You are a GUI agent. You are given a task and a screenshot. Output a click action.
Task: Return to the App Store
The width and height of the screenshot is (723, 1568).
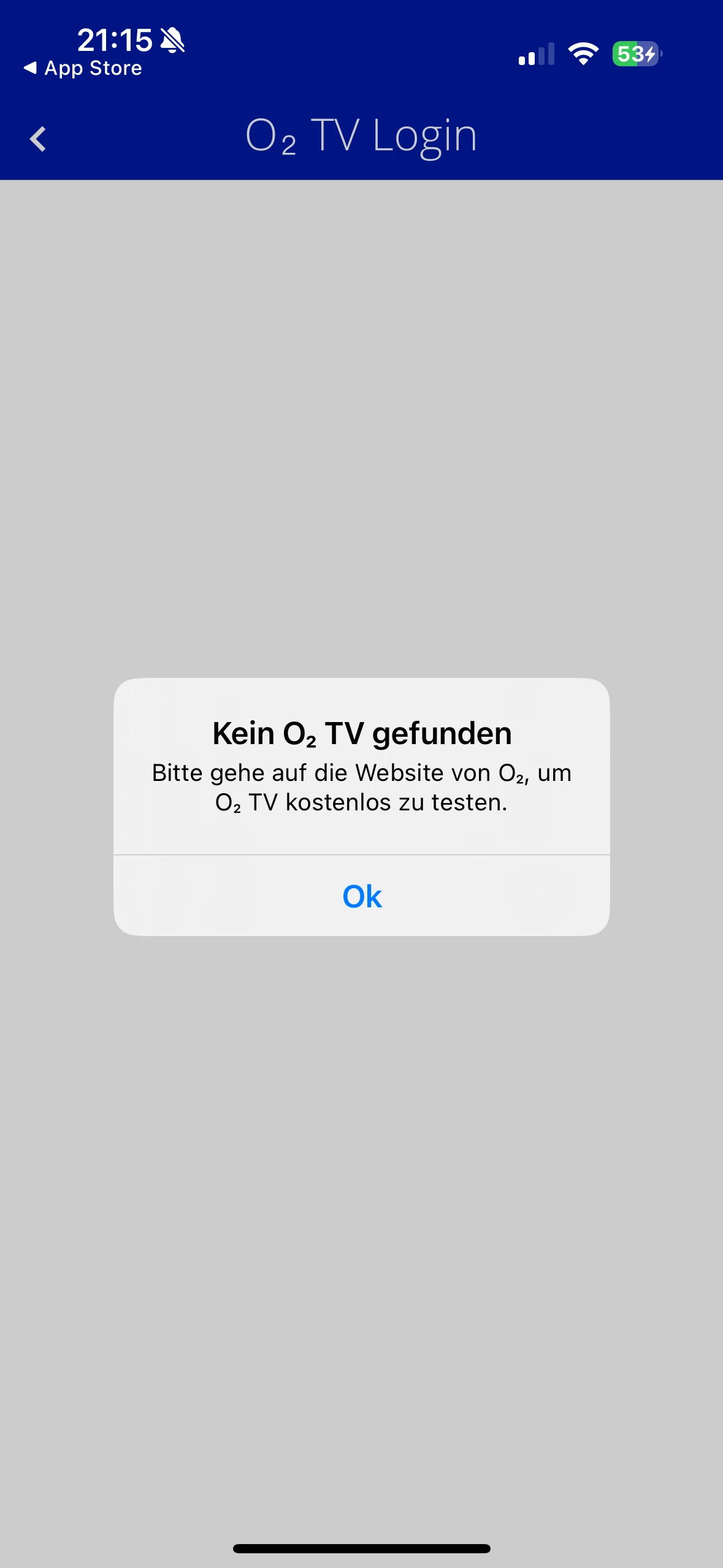[83, 68]
